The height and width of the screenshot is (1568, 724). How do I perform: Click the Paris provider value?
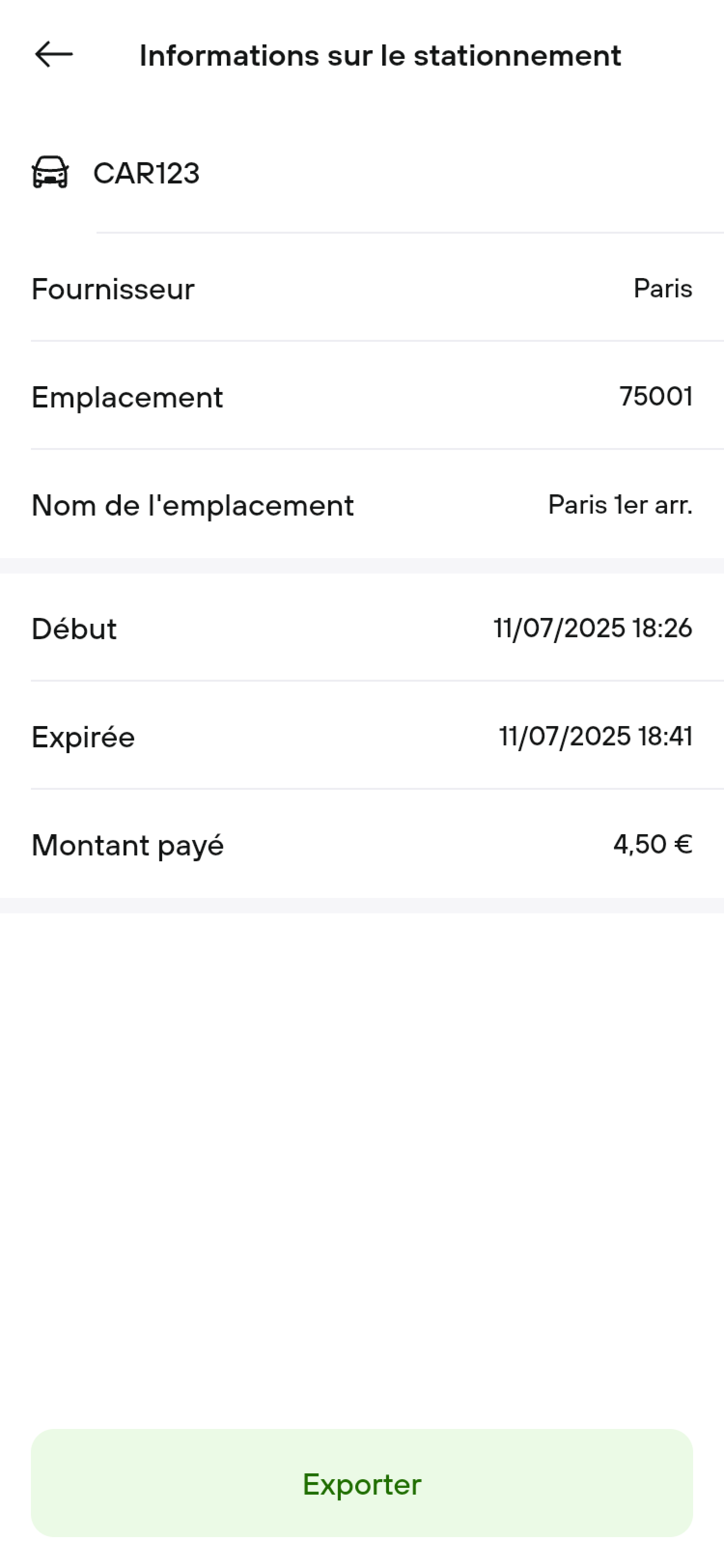662,289
